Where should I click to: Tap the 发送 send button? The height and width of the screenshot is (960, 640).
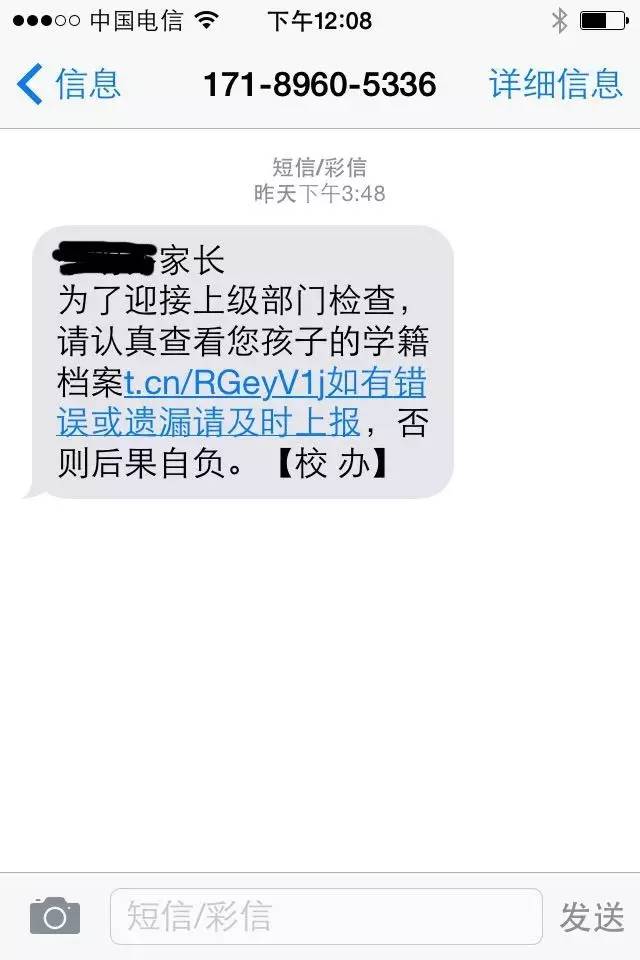(x=592, y=916)
